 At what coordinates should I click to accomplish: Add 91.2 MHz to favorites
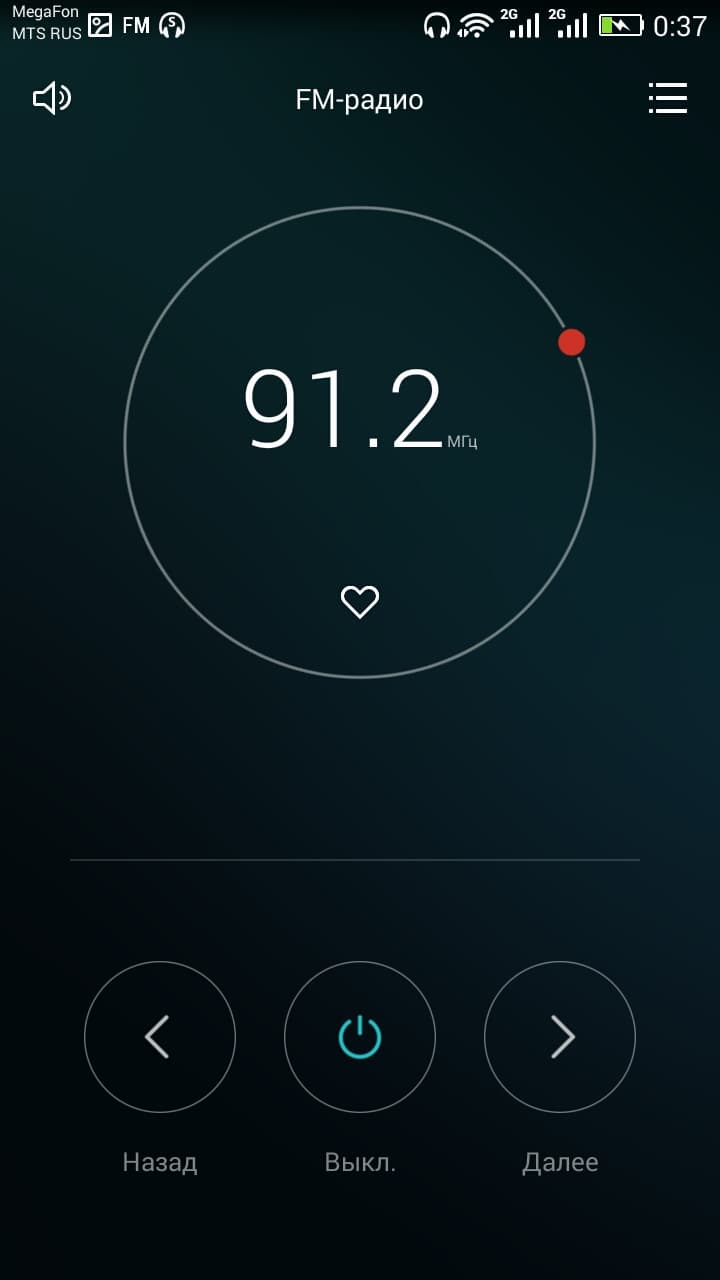[x=360, y=601]
